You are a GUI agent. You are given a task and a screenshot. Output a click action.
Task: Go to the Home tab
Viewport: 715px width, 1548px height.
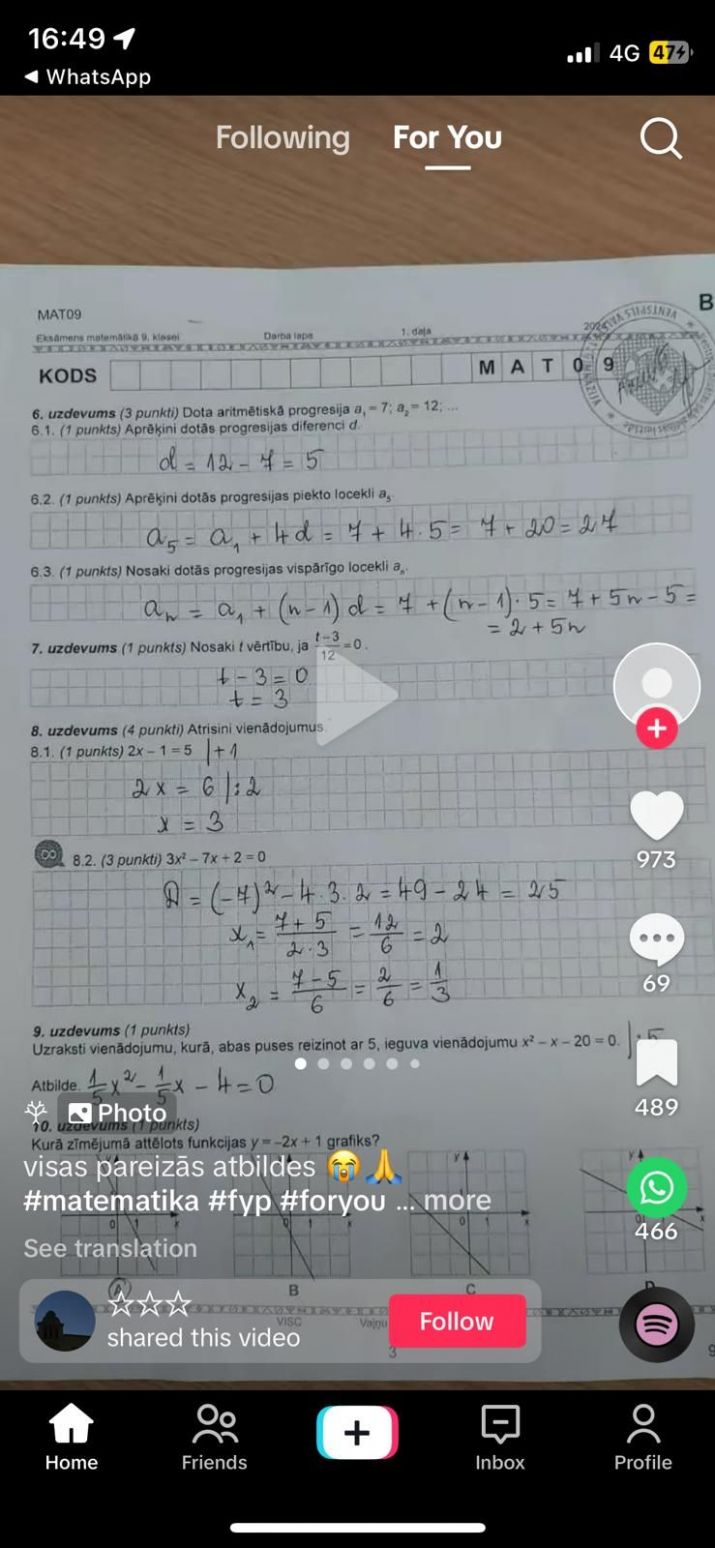point(71,1438)
